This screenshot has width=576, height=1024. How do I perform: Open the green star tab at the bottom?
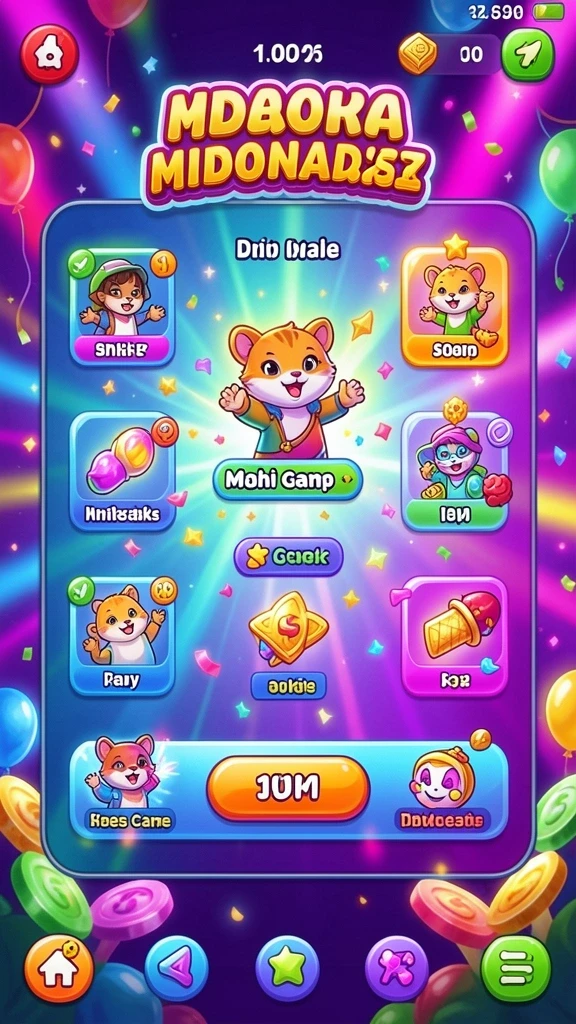coord(287,968)
